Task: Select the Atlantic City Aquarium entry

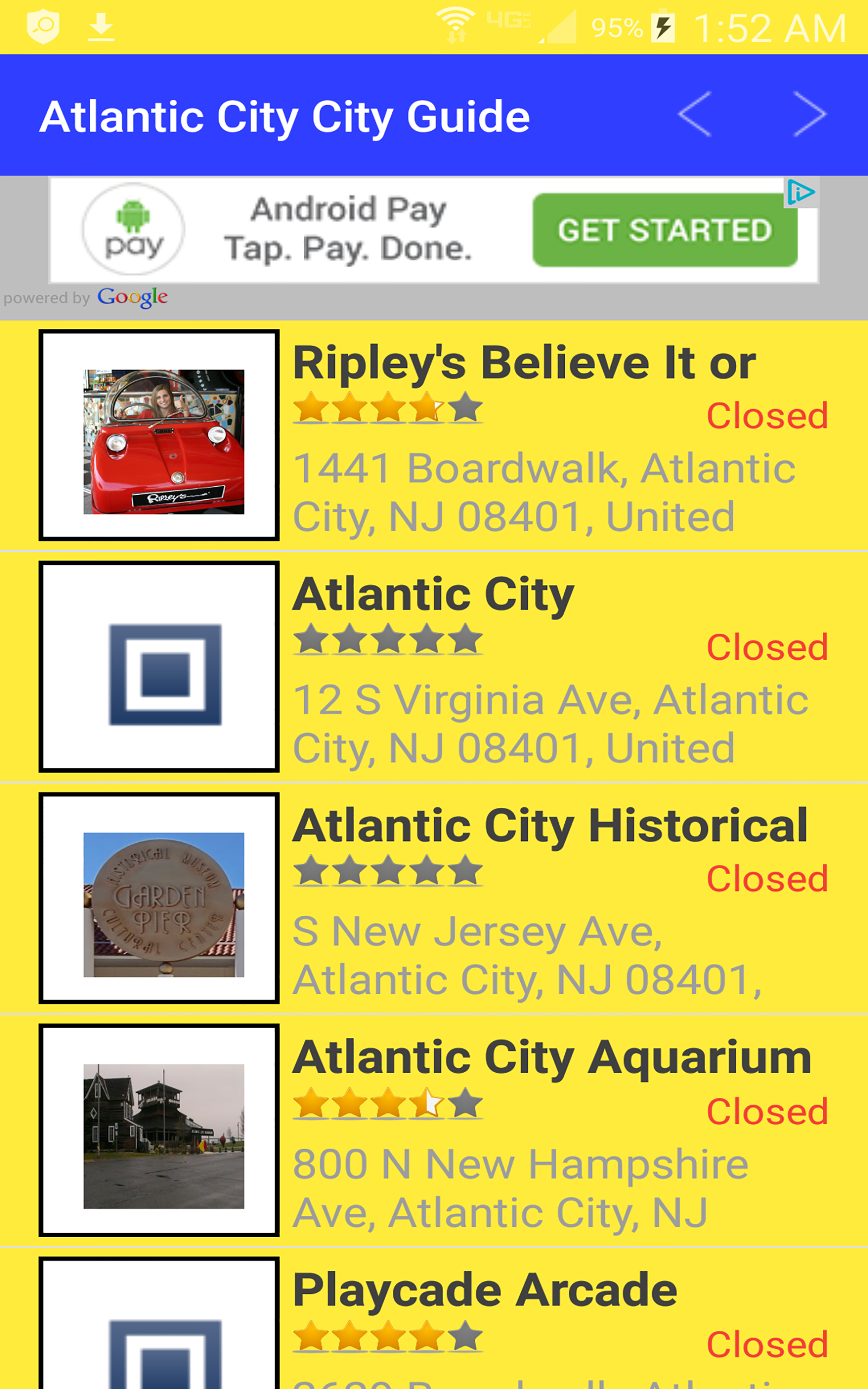Action: (551, 1057)
